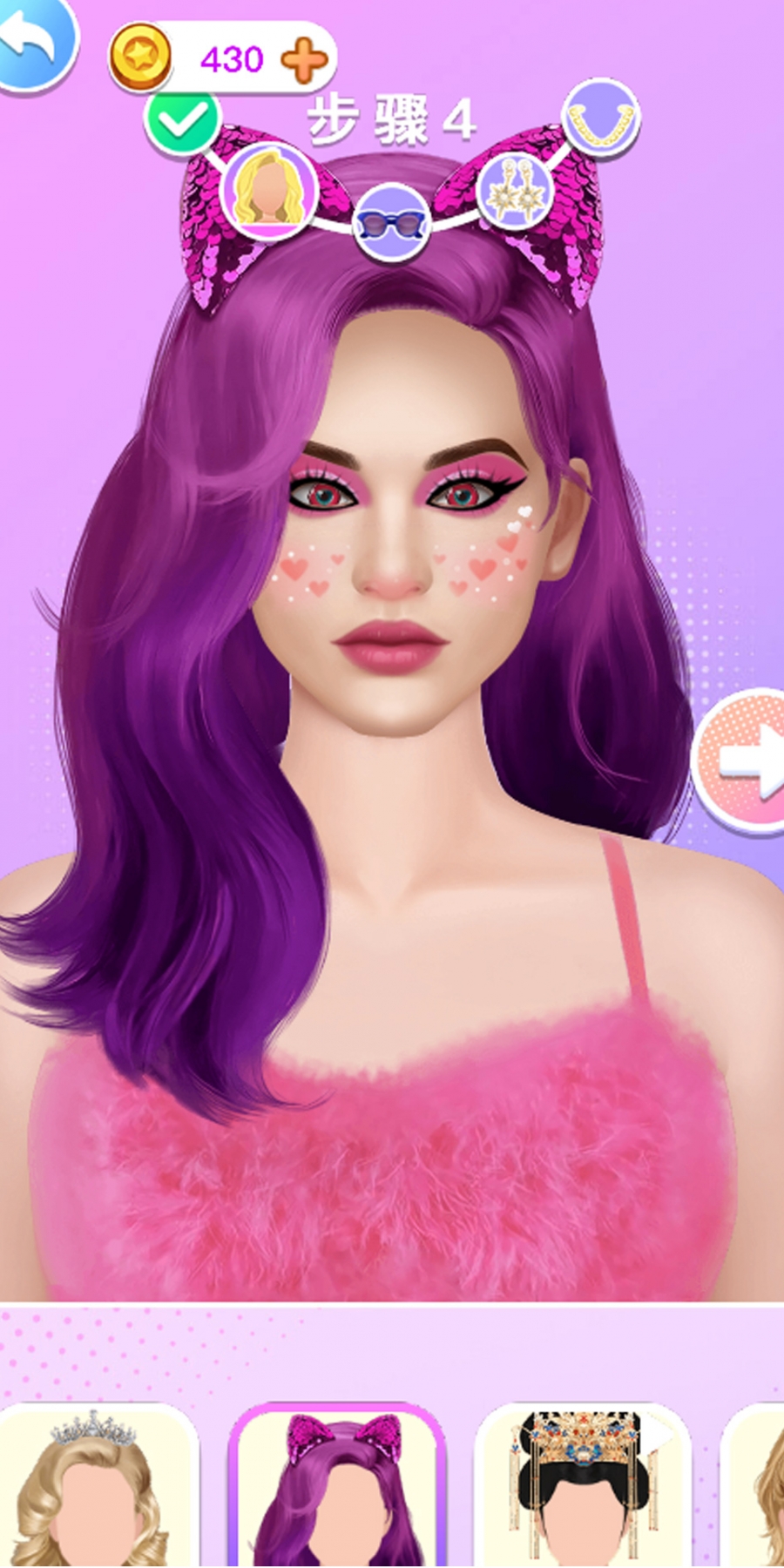Select the blonde tiara hairstyle
784x1568 pixels.
tap(95, 1484)
